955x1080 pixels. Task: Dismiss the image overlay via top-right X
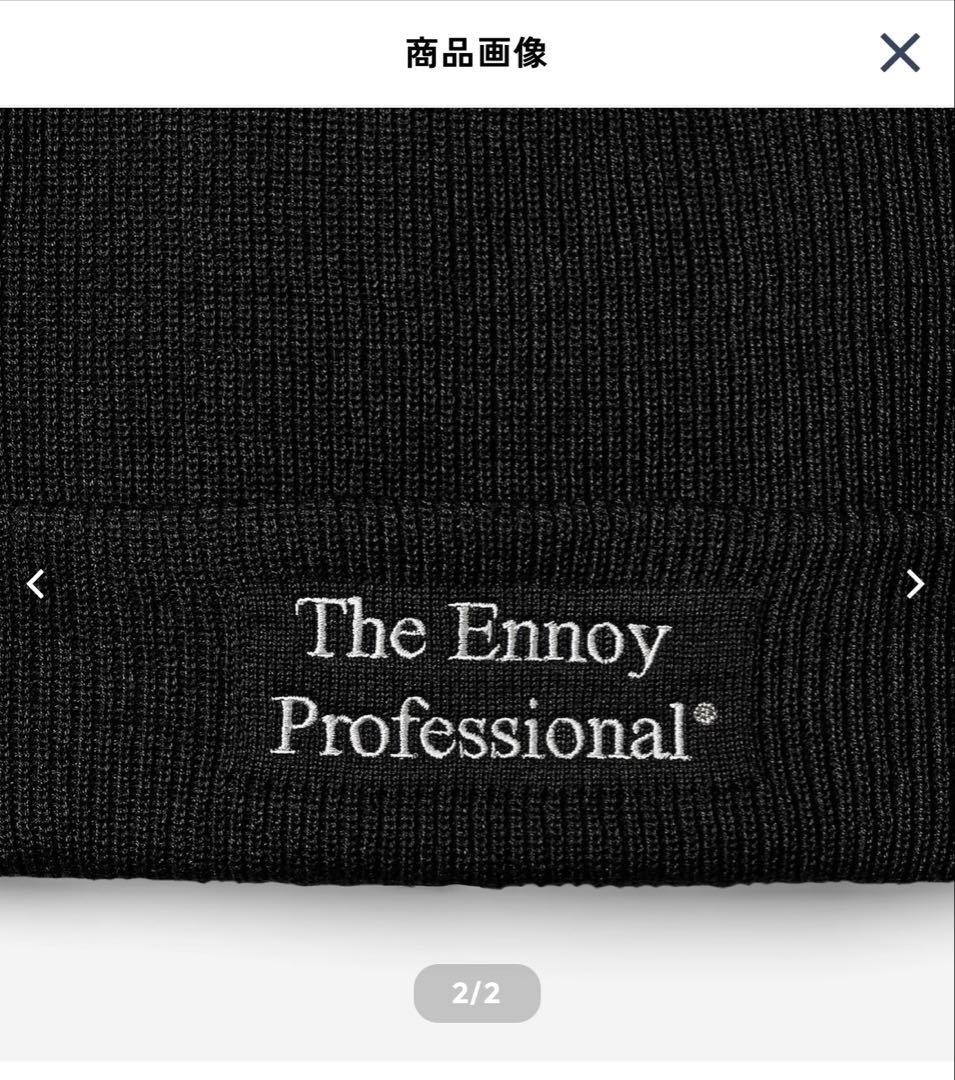click(x=899, y=53)
